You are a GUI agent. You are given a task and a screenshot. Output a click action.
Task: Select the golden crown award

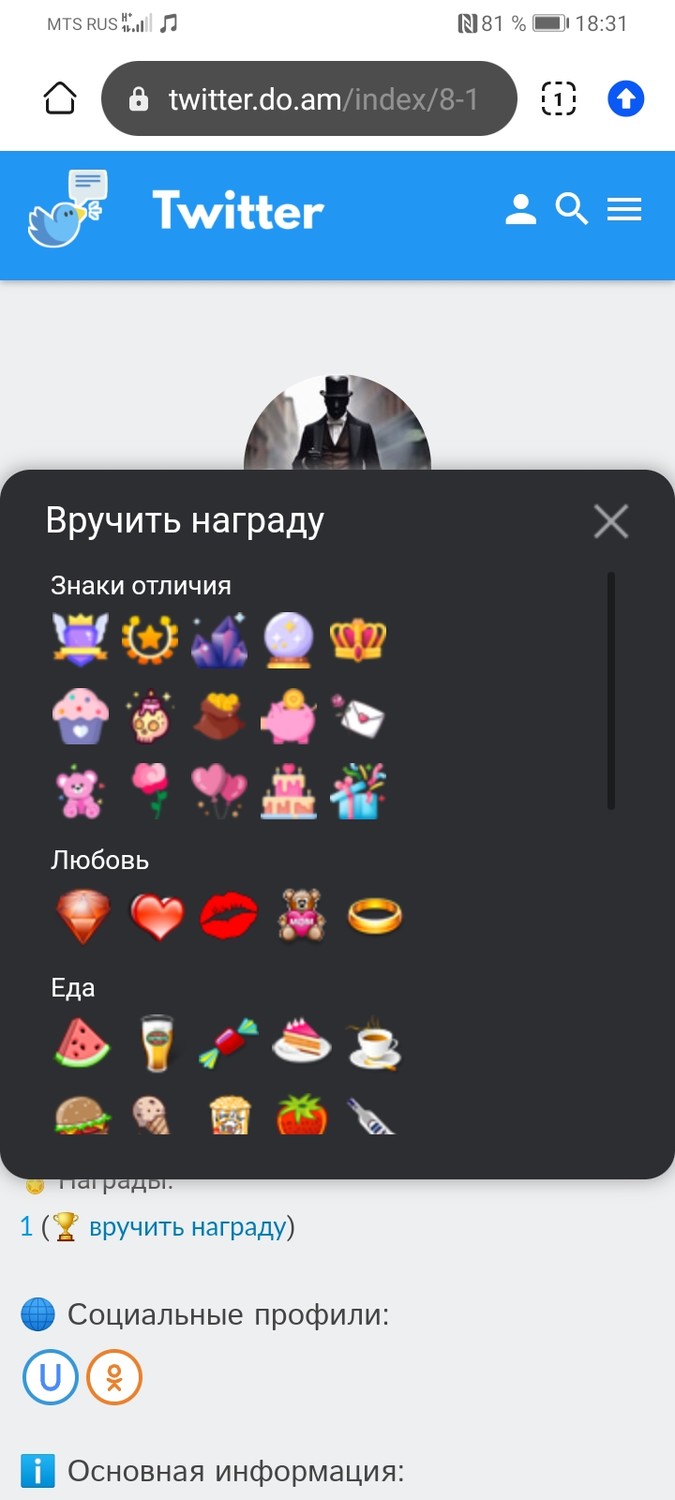(358, 640)
